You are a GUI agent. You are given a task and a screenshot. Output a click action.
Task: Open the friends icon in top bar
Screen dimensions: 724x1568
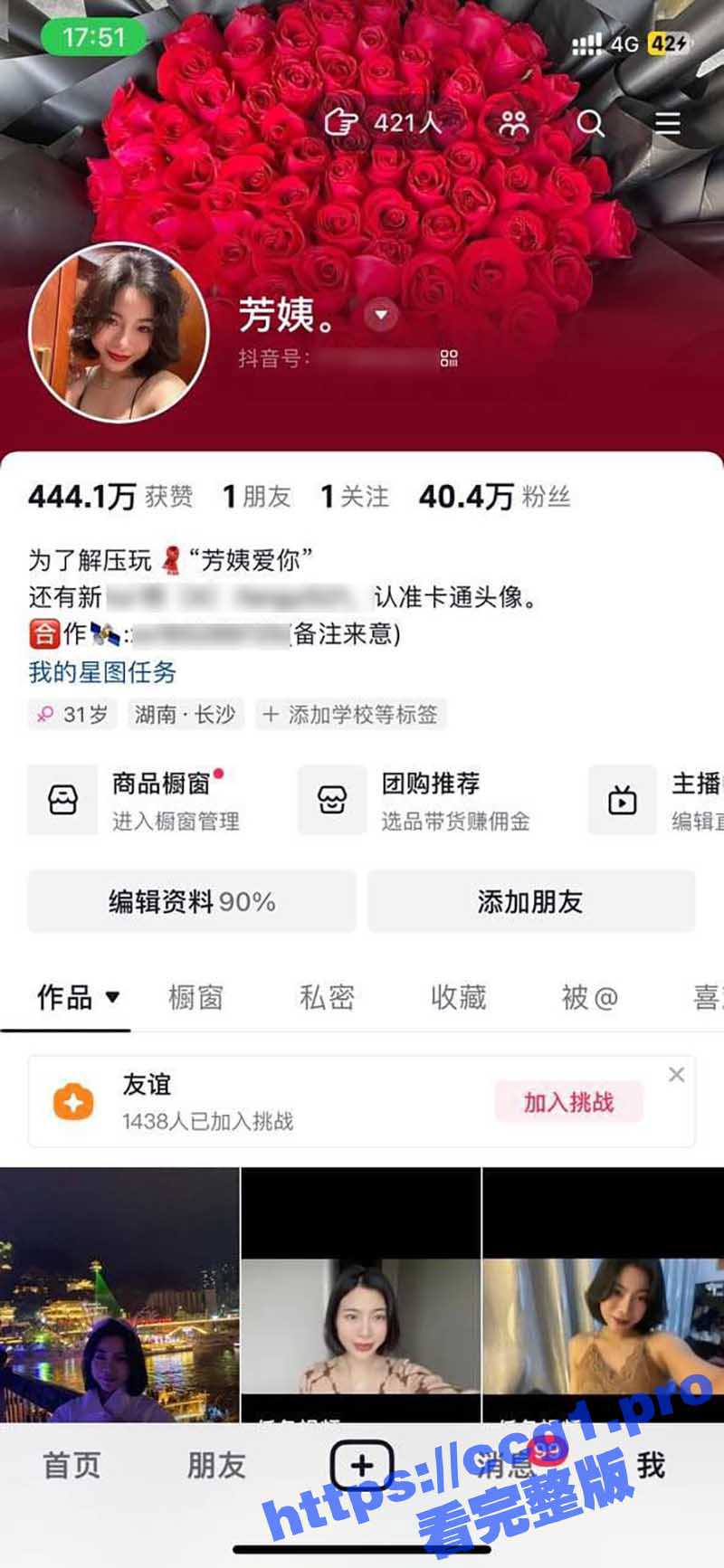click(x=514, y=123)
